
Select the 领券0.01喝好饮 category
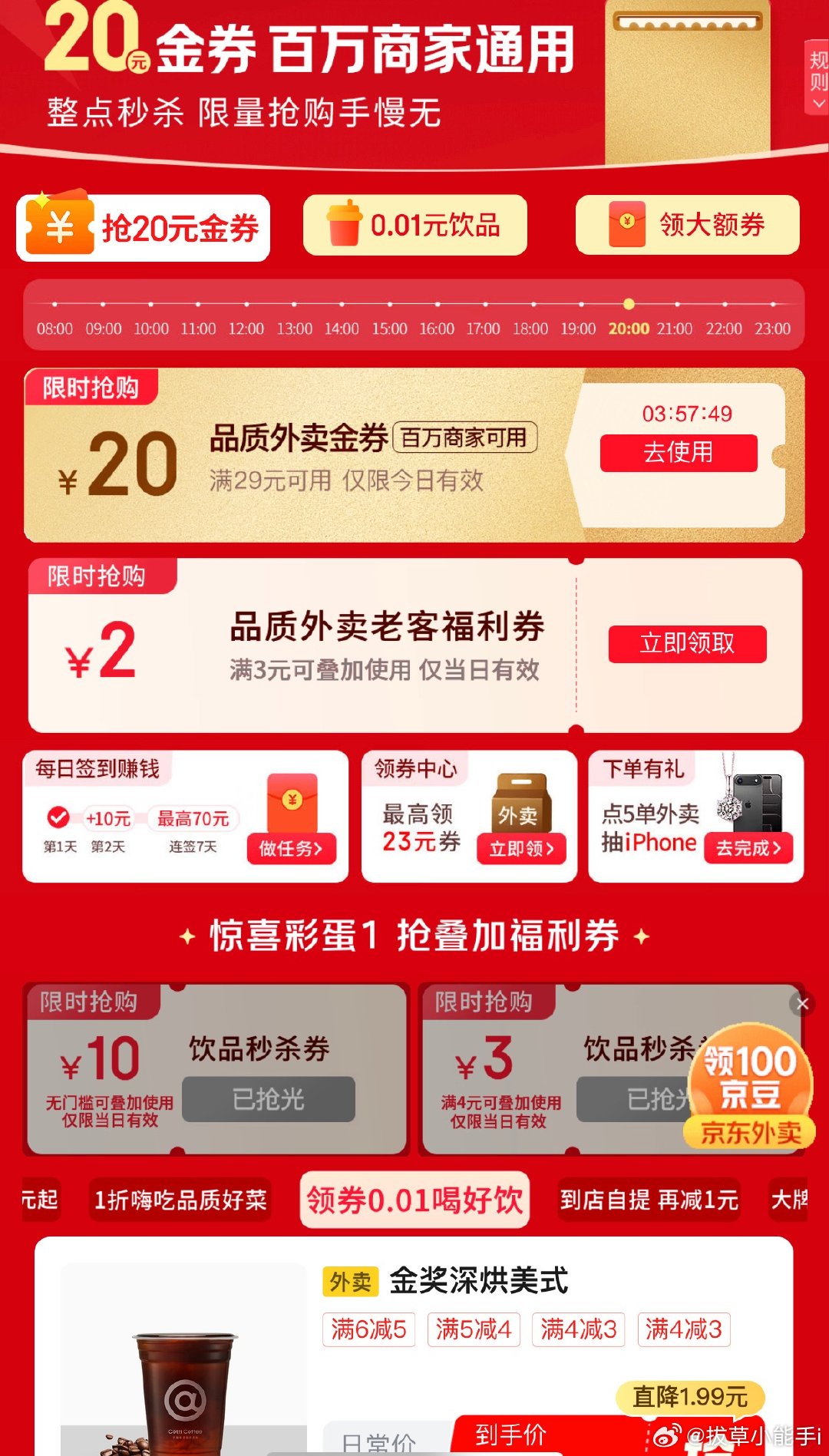pyautogui.click(x=414, y=1200)
